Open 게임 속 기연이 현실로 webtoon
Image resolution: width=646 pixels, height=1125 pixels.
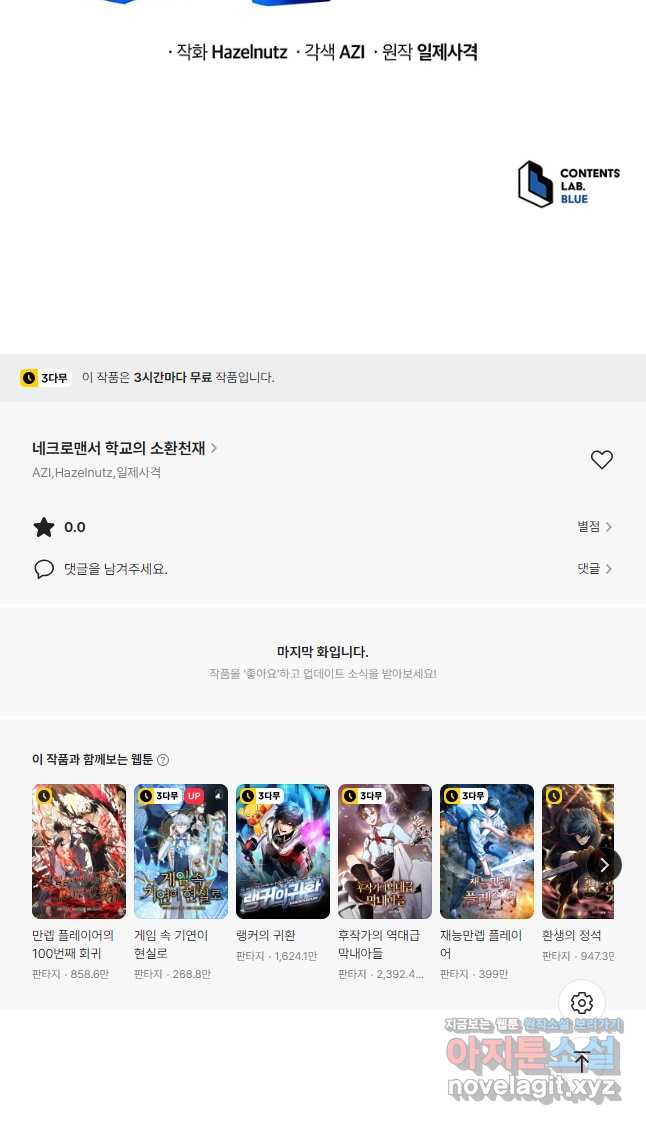point(181,851)
